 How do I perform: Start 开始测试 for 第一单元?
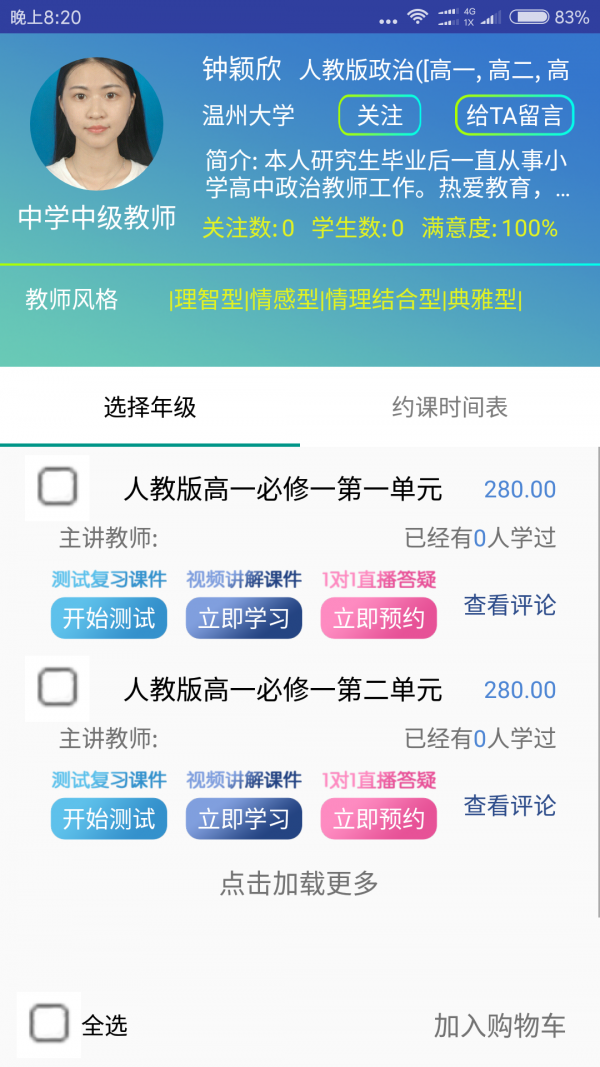pos(109,618)
